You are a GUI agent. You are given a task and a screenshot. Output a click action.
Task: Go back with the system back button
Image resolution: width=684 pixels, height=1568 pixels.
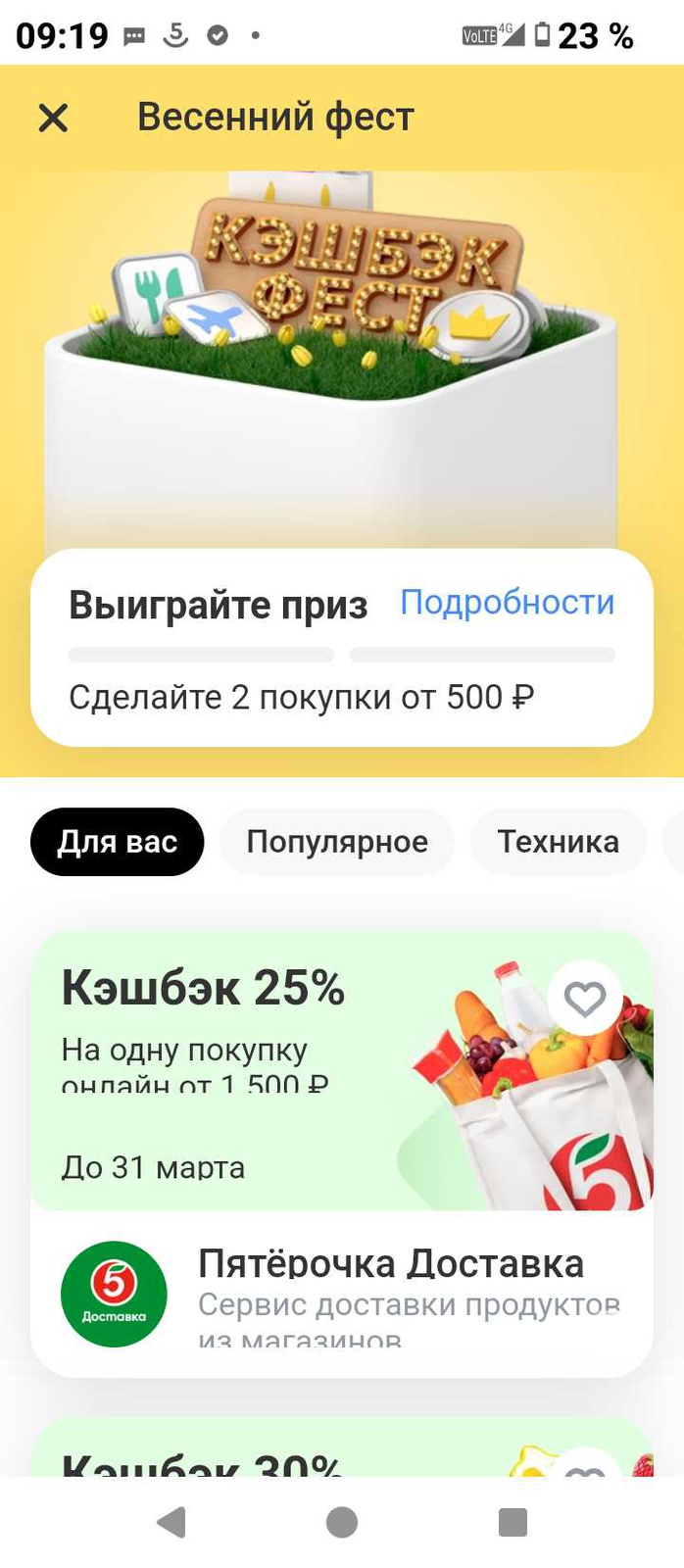(171, 1522)
